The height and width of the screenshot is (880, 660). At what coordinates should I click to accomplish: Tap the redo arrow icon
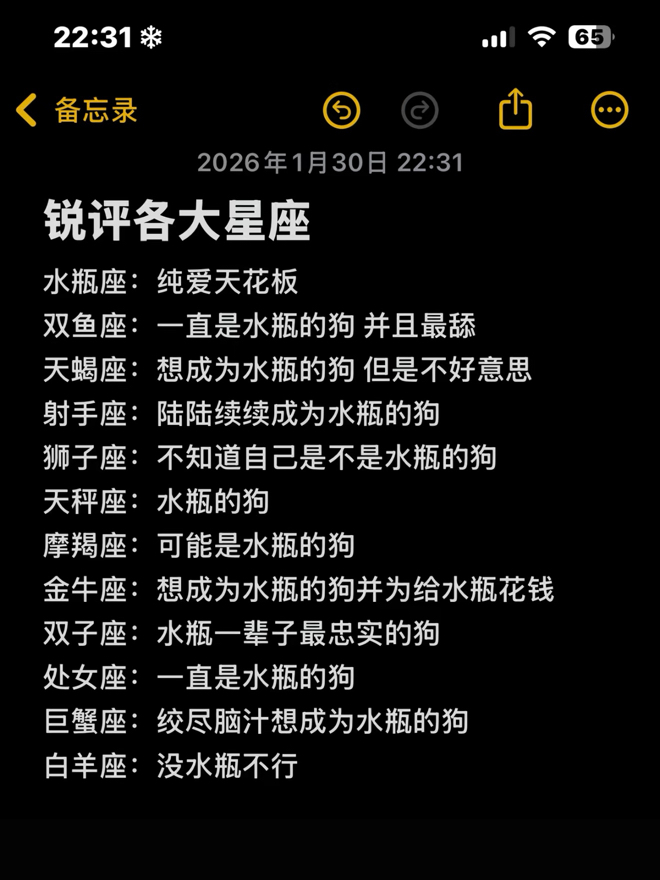[x=420, y=110]
